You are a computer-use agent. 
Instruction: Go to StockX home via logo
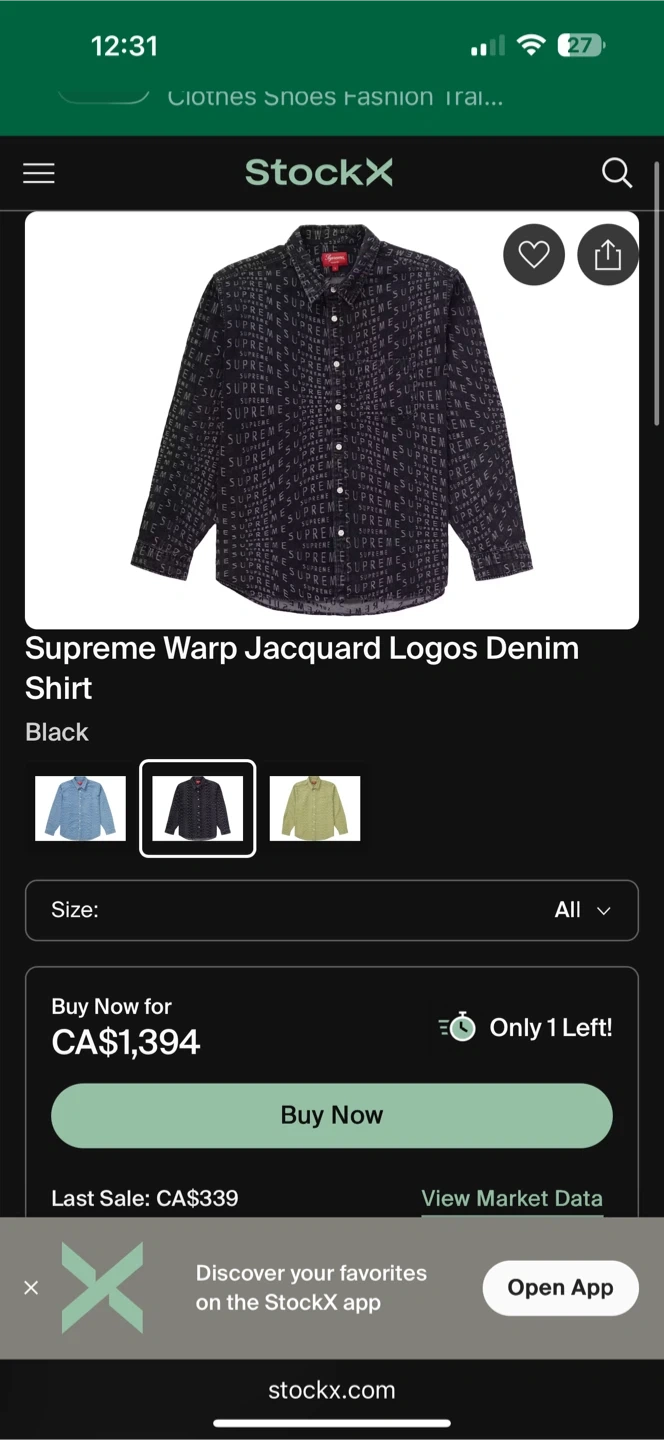[x=319, y=173]
